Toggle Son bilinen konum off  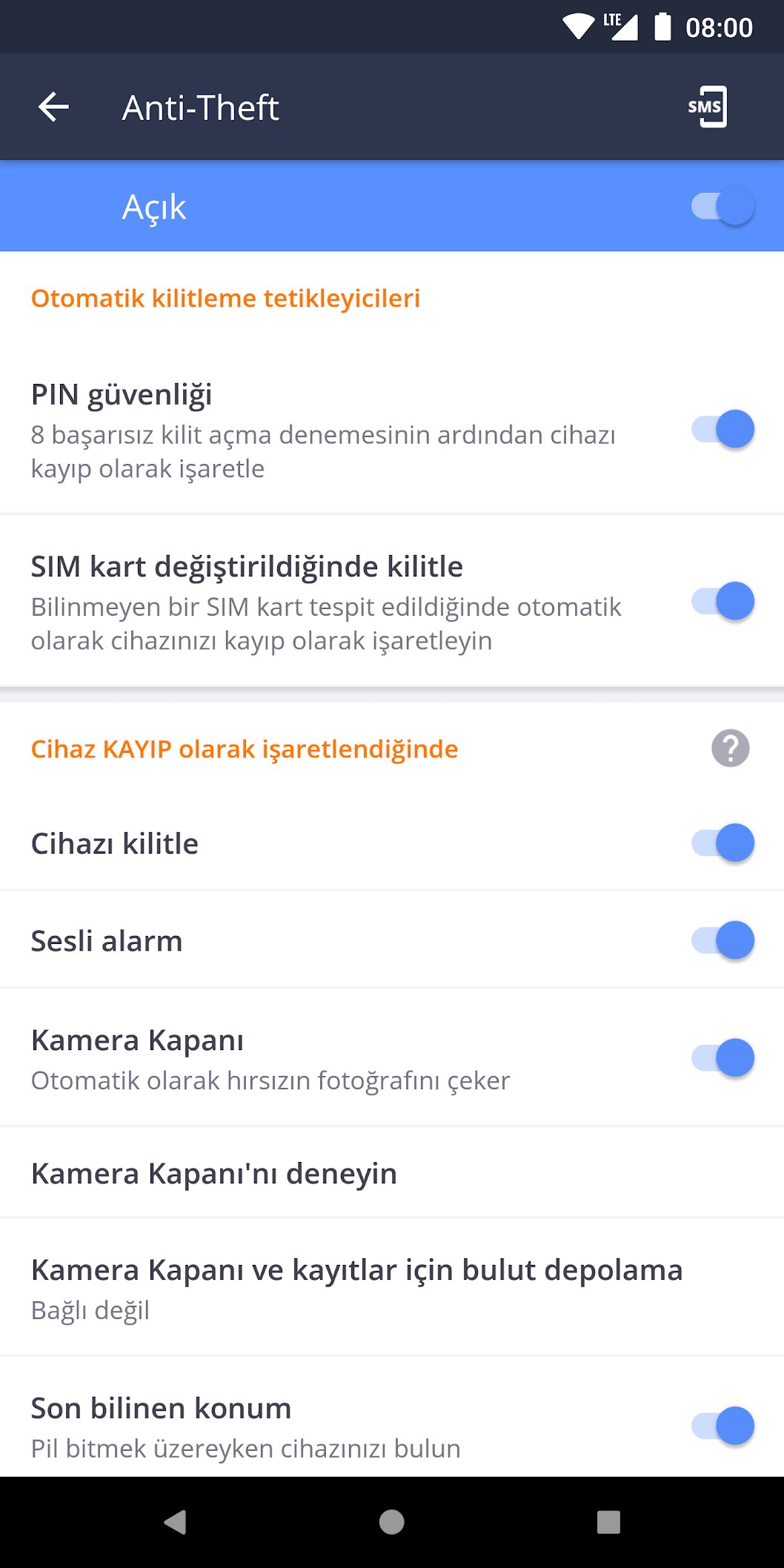click(x=723, y=1426)
